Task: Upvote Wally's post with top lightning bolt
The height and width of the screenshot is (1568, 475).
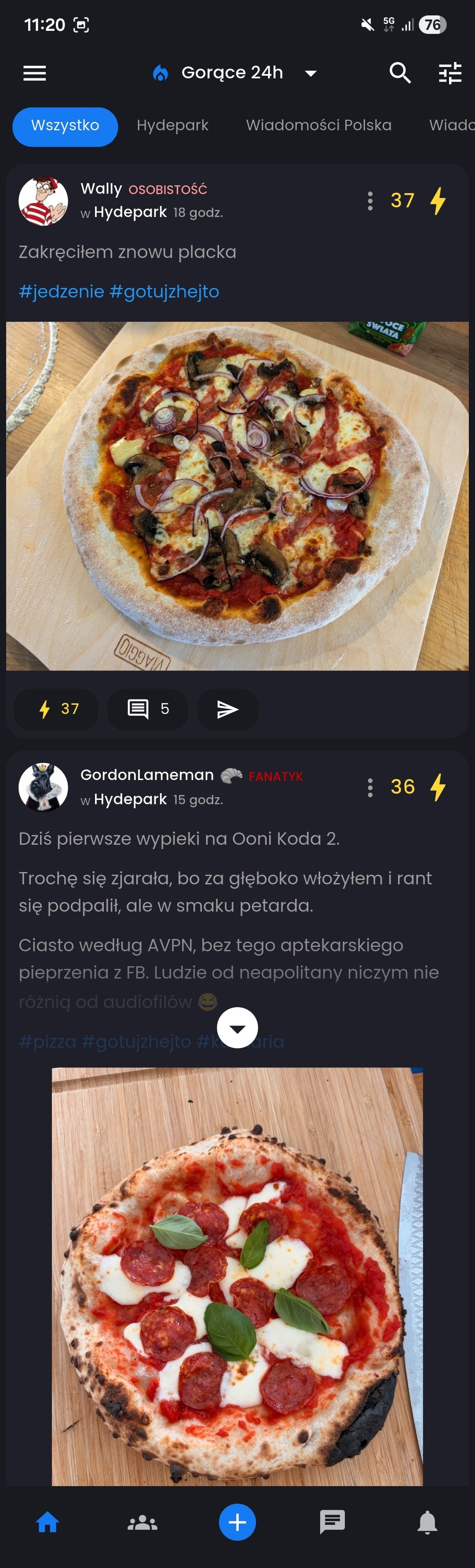Action: 438,201
